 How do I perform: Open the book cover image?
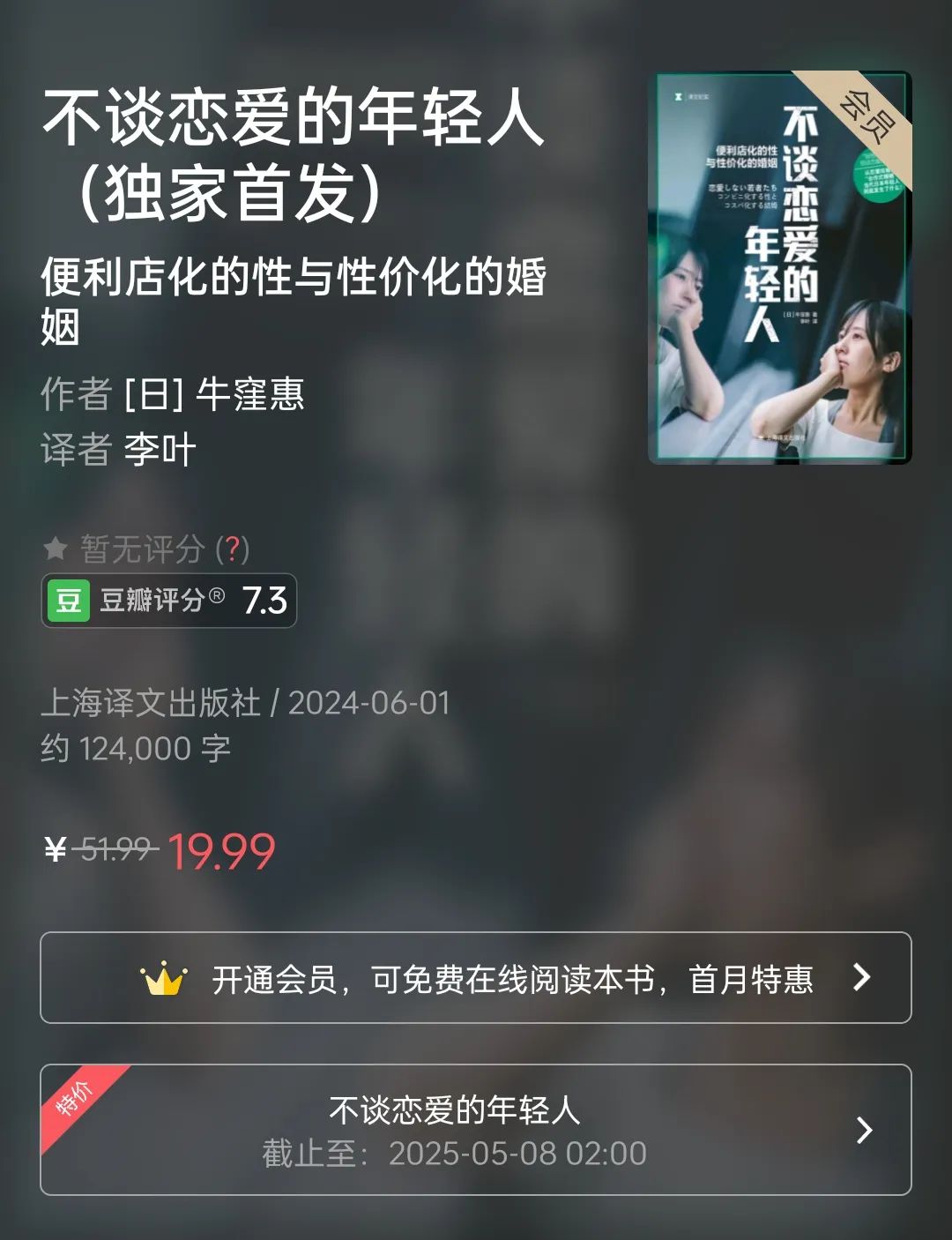pyautogui.click(x=779, y=267)
